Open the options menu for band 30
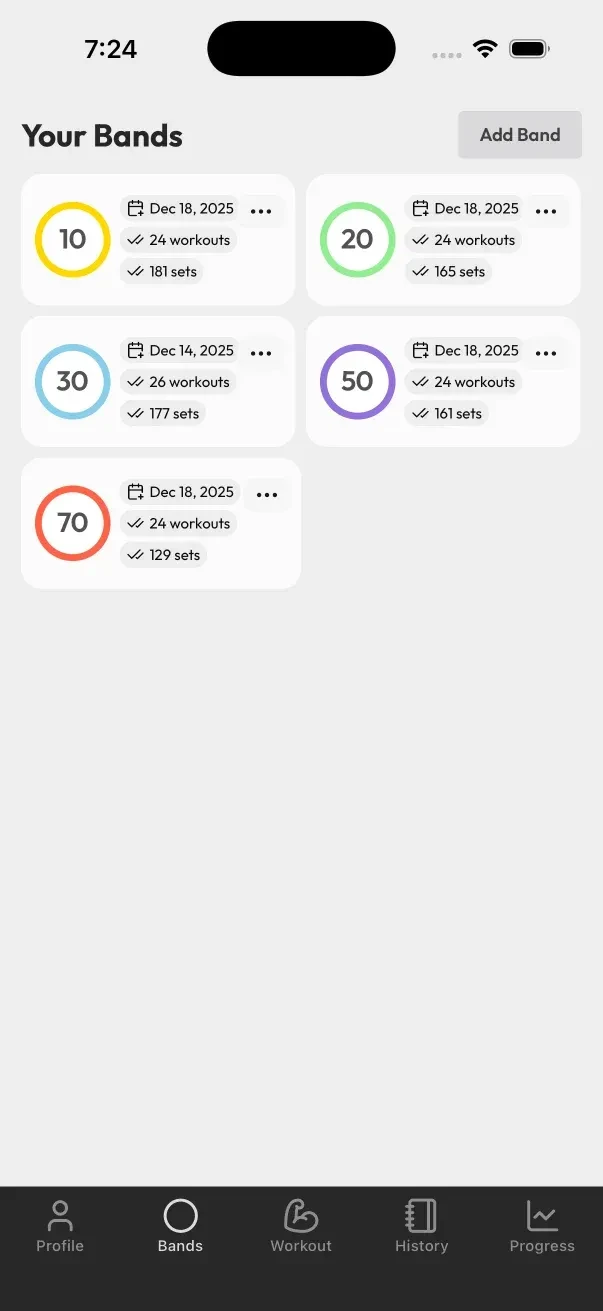Viewport: 603px width, 1311px height. click(261, 353)
